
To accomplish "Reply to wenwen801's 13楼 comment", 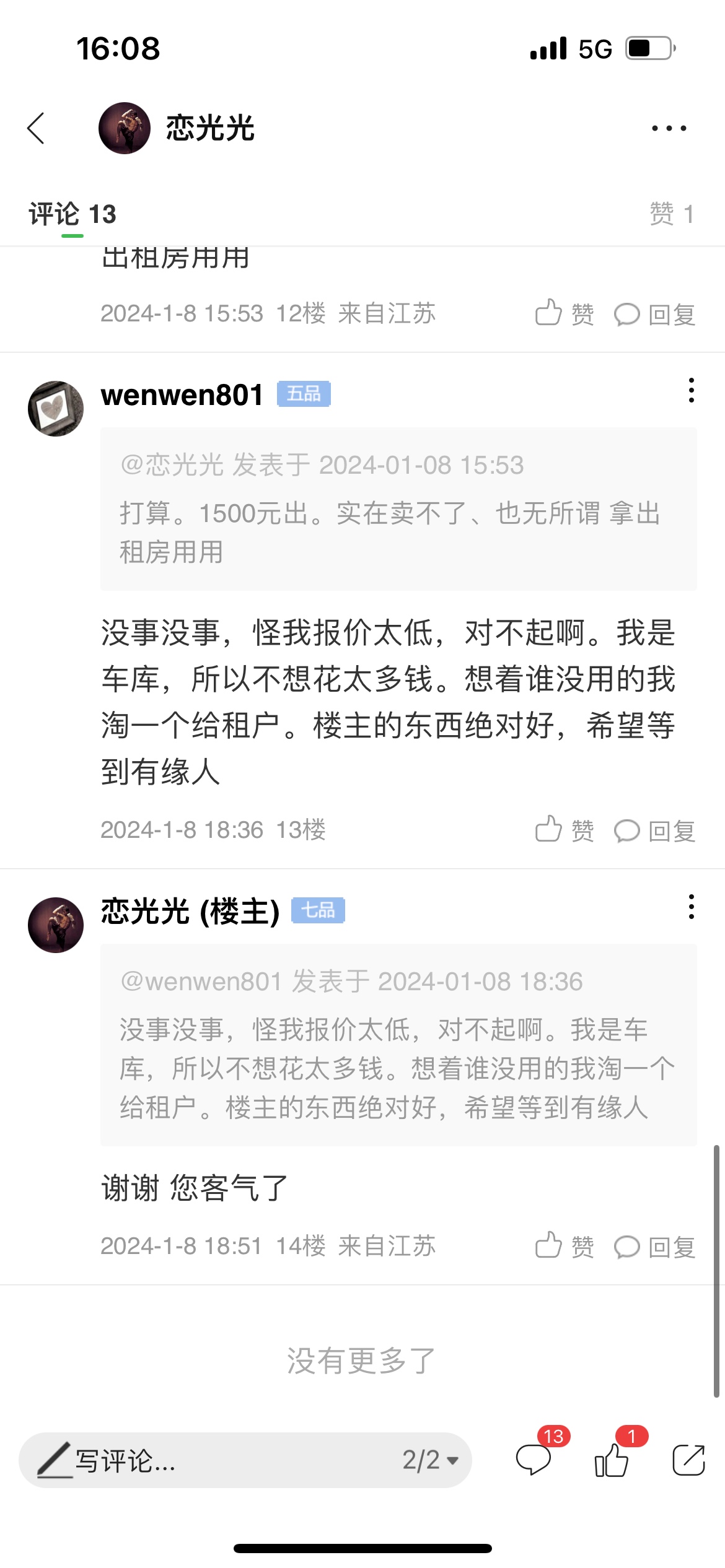I will click(x=654, y=830).
